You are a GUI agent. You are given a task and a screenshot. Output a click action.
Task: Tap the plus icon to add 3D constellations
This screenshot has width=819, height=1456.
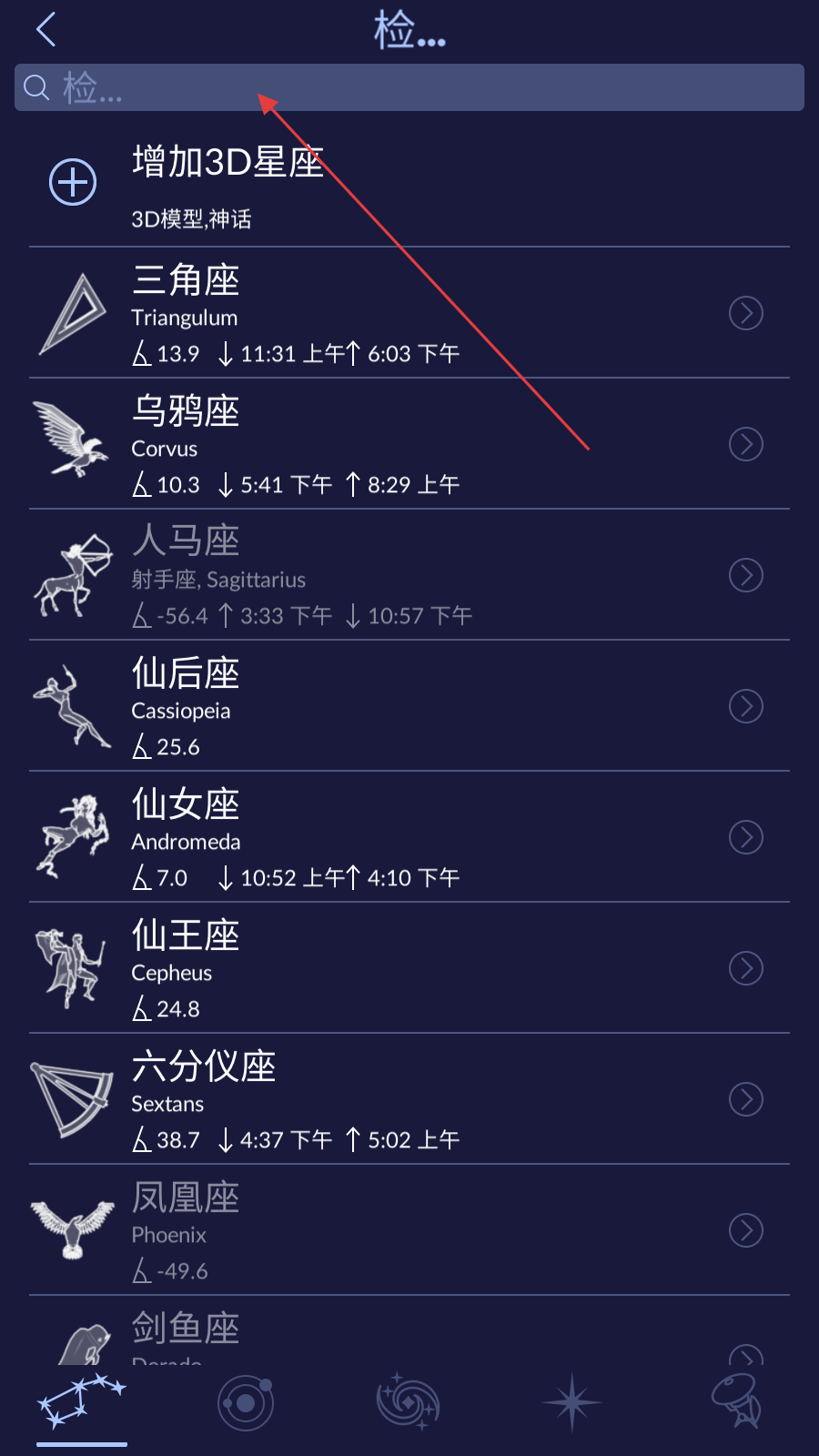click(x=73, y=182)
